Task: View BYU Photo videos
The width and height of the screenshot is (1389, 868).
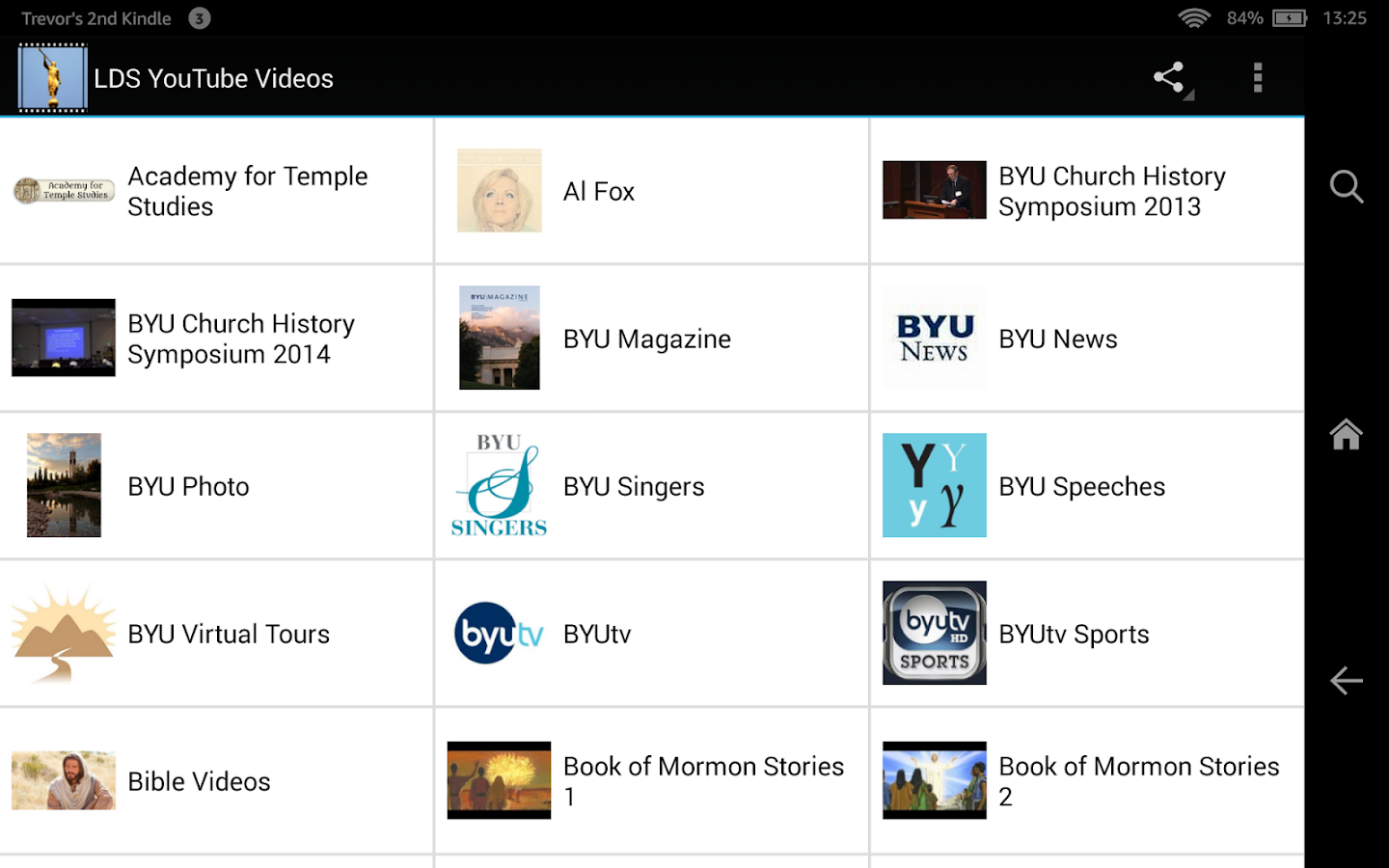Action: 217,486
